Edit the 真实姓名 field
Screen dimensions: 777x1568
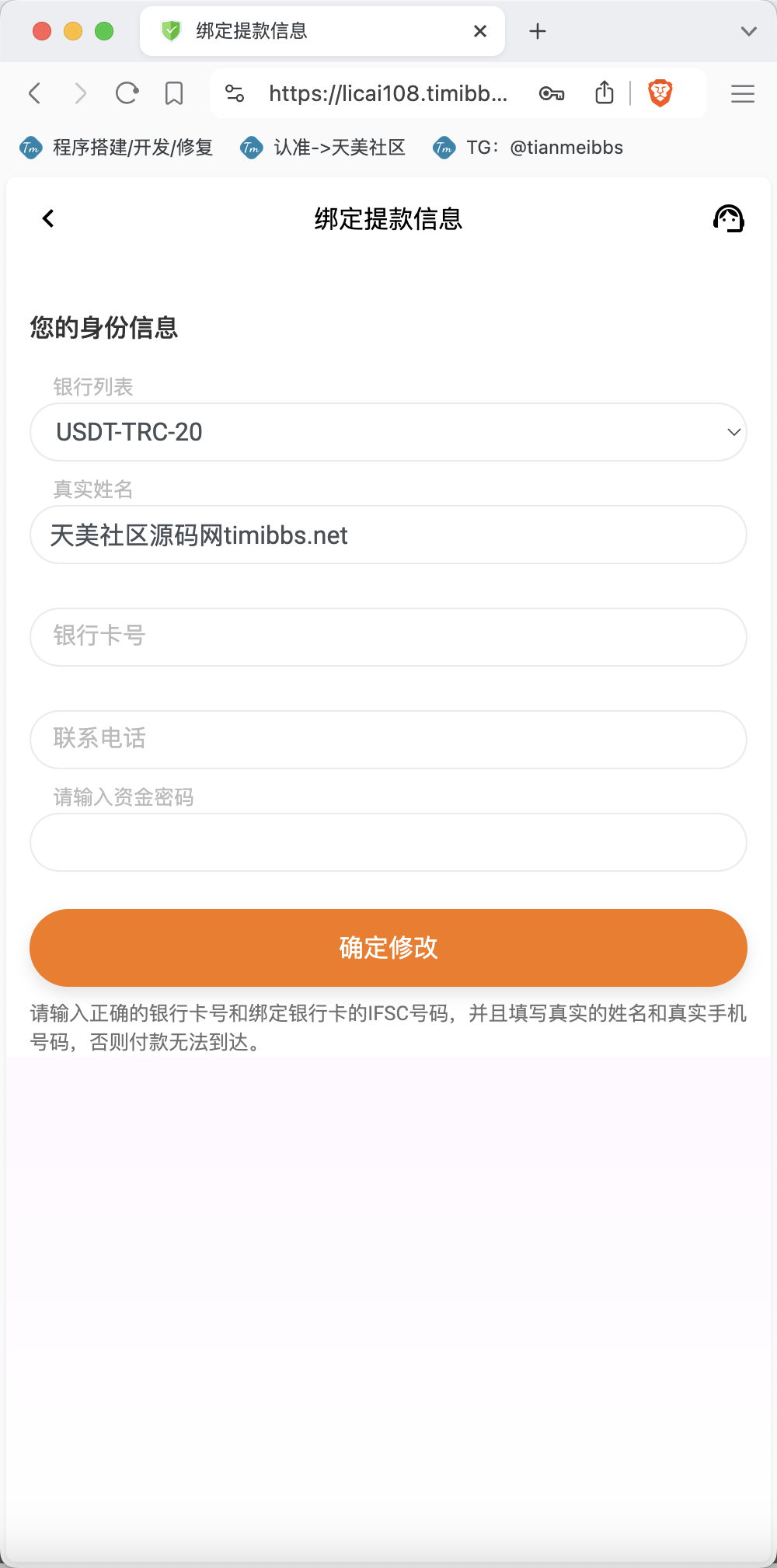388,535
